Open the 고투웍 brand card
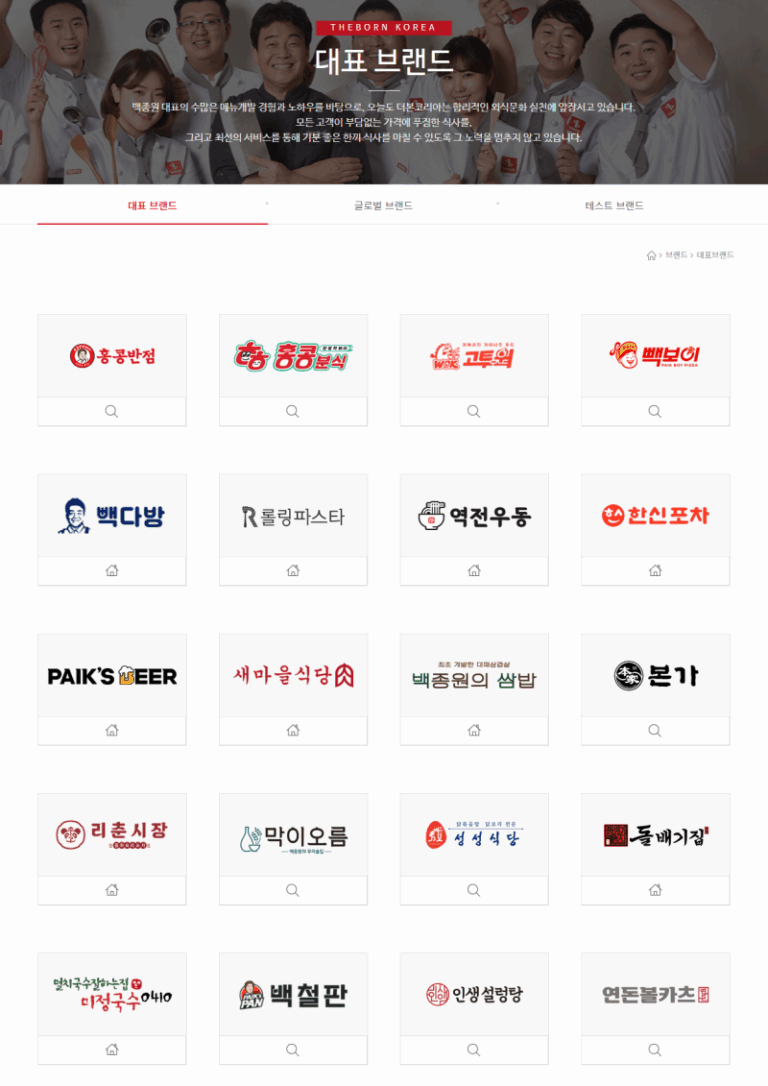The width and height of the screenshot is (768, 1086). point(474,356)
